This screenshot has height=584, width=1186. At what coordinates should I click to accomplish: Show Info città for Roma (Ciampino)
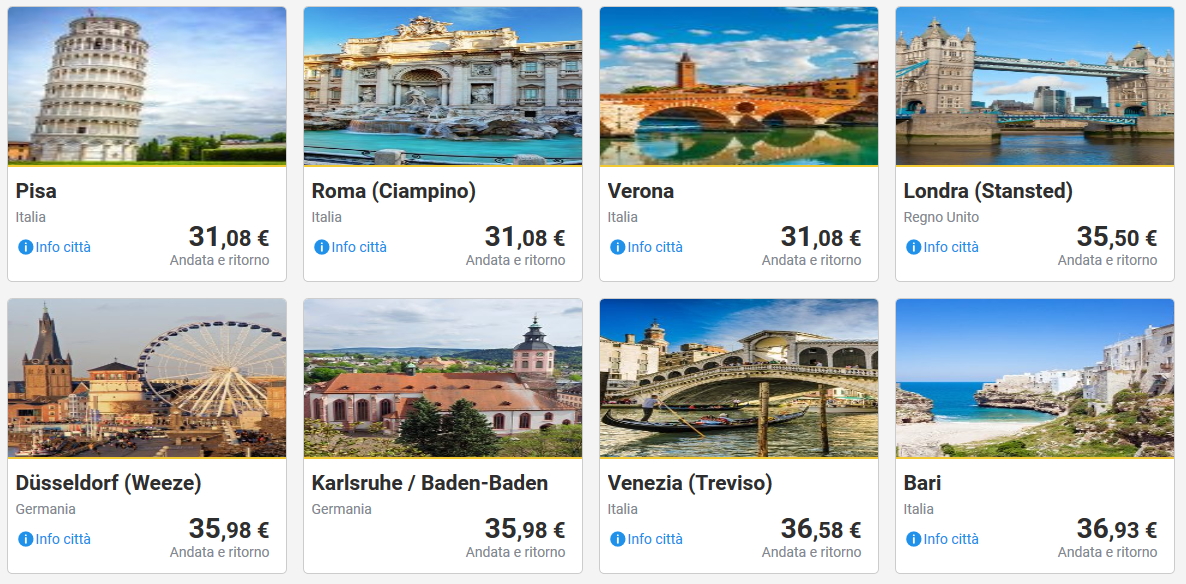point(351,247)
